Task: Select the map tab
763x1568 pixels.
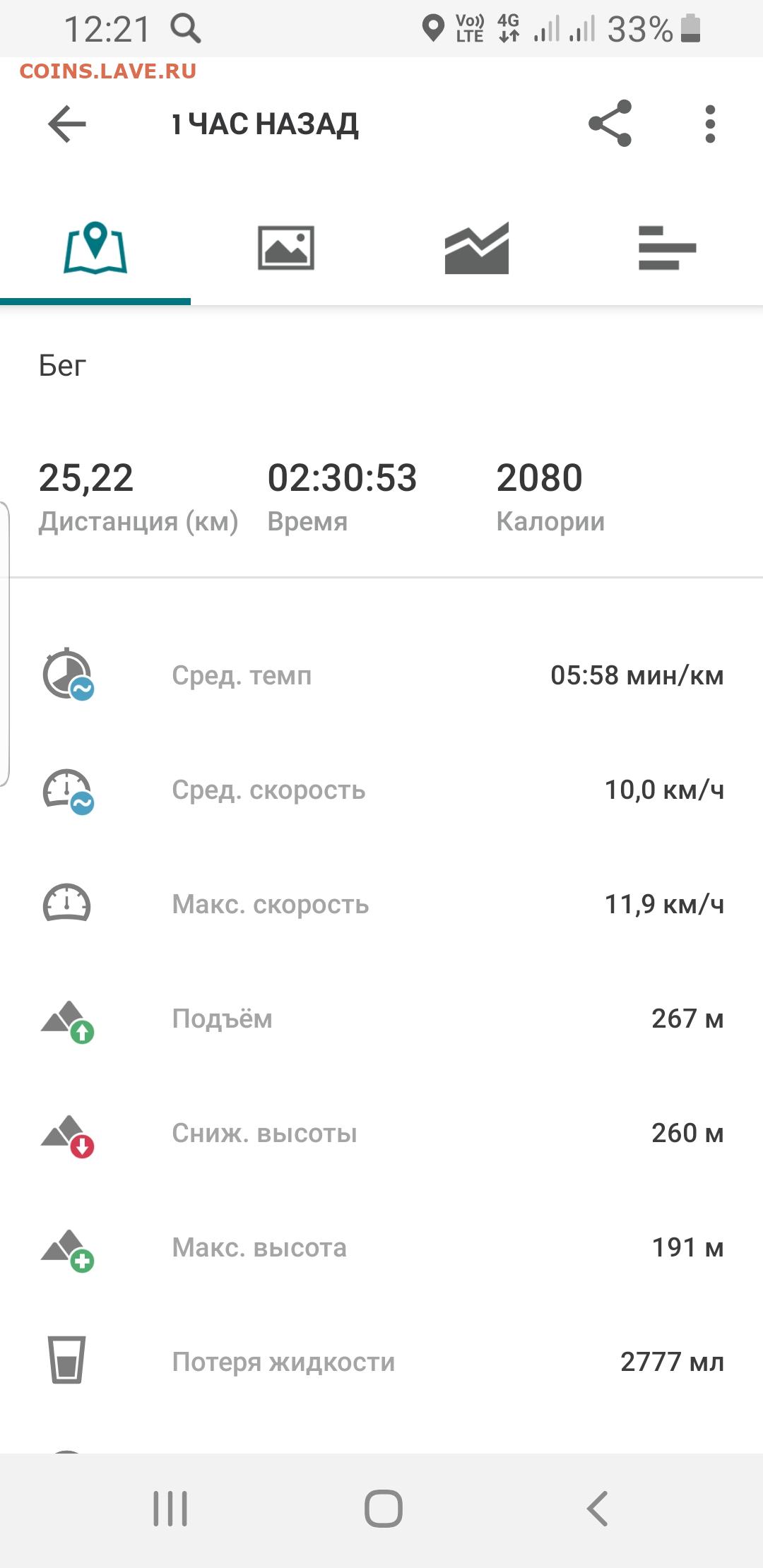Action: click(95, 248)
